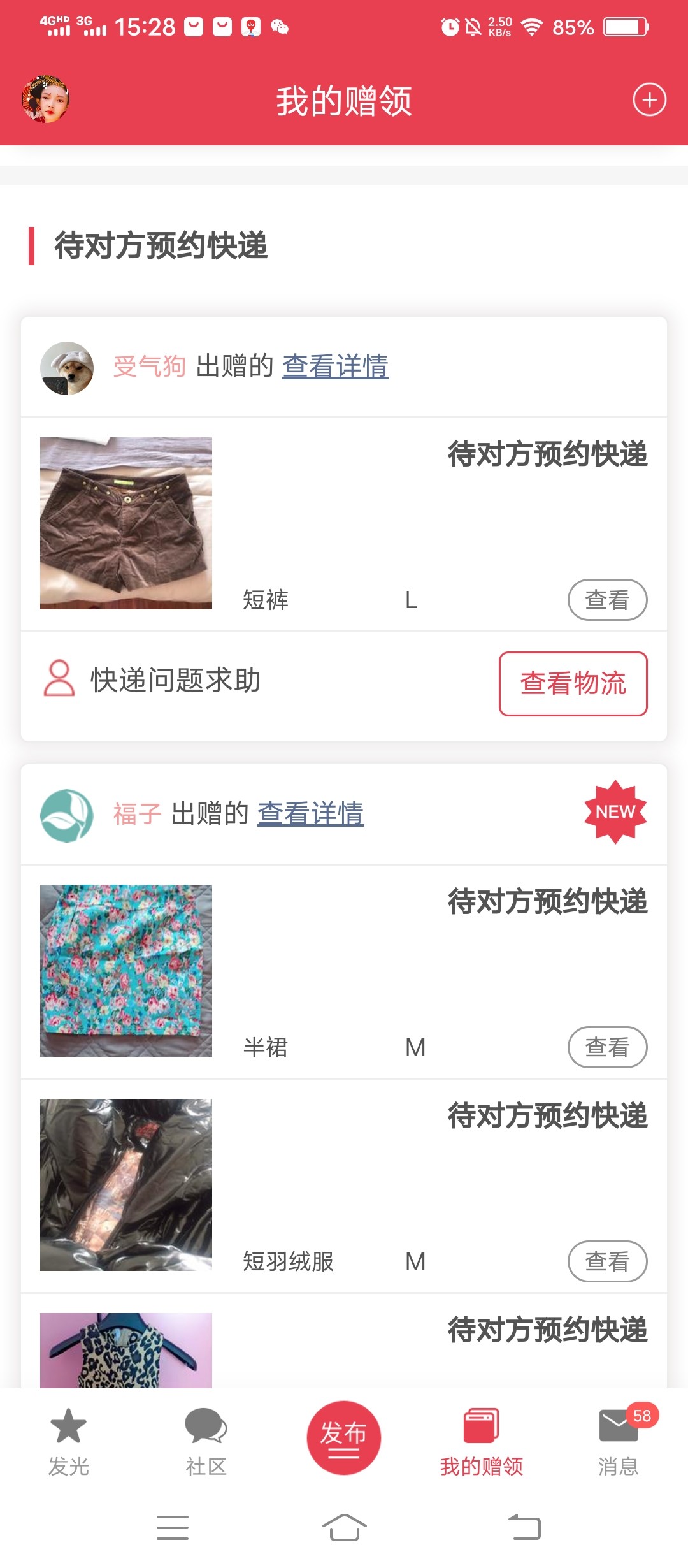688x1568 pixels.
Task: Tap the plus icon in the header
Action: pos(649,100)
